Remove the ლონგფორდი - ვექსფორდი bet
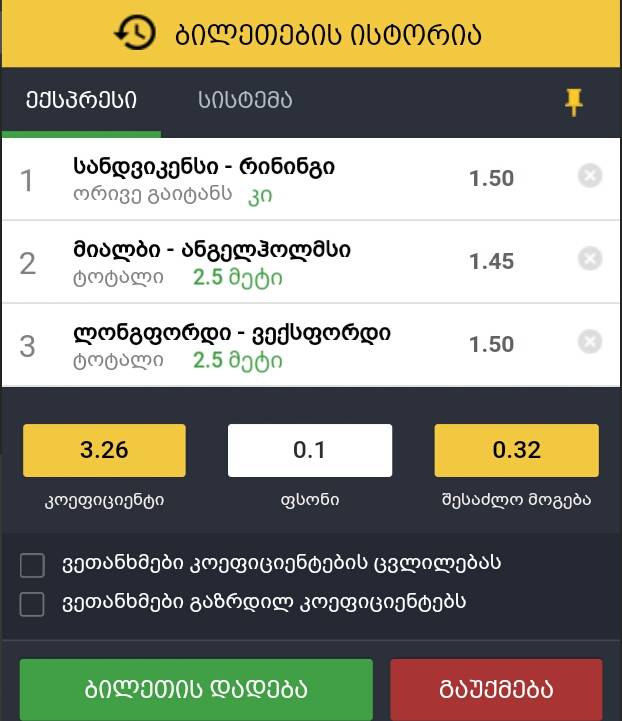 click(x=590, y=342)
